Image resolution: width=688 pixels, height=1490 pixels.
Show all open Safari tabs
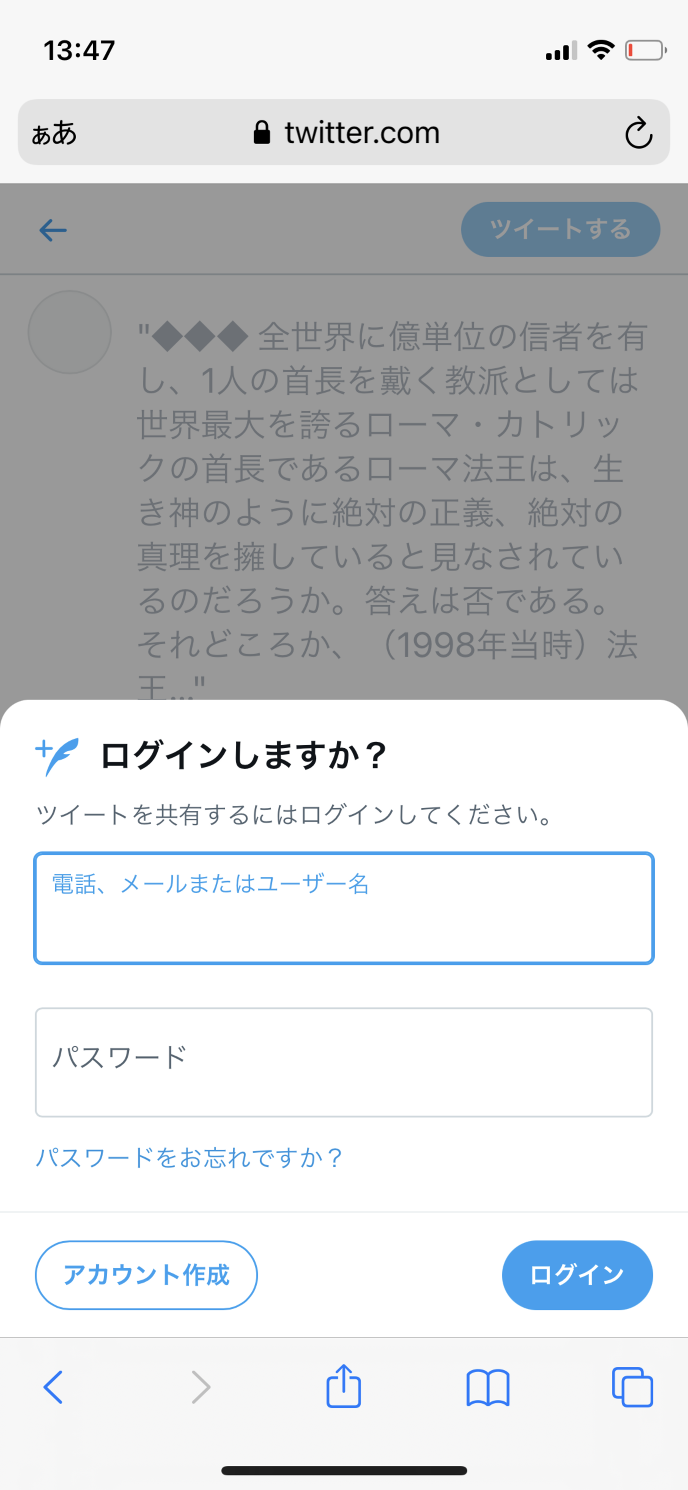click(x=632, y=1387)
